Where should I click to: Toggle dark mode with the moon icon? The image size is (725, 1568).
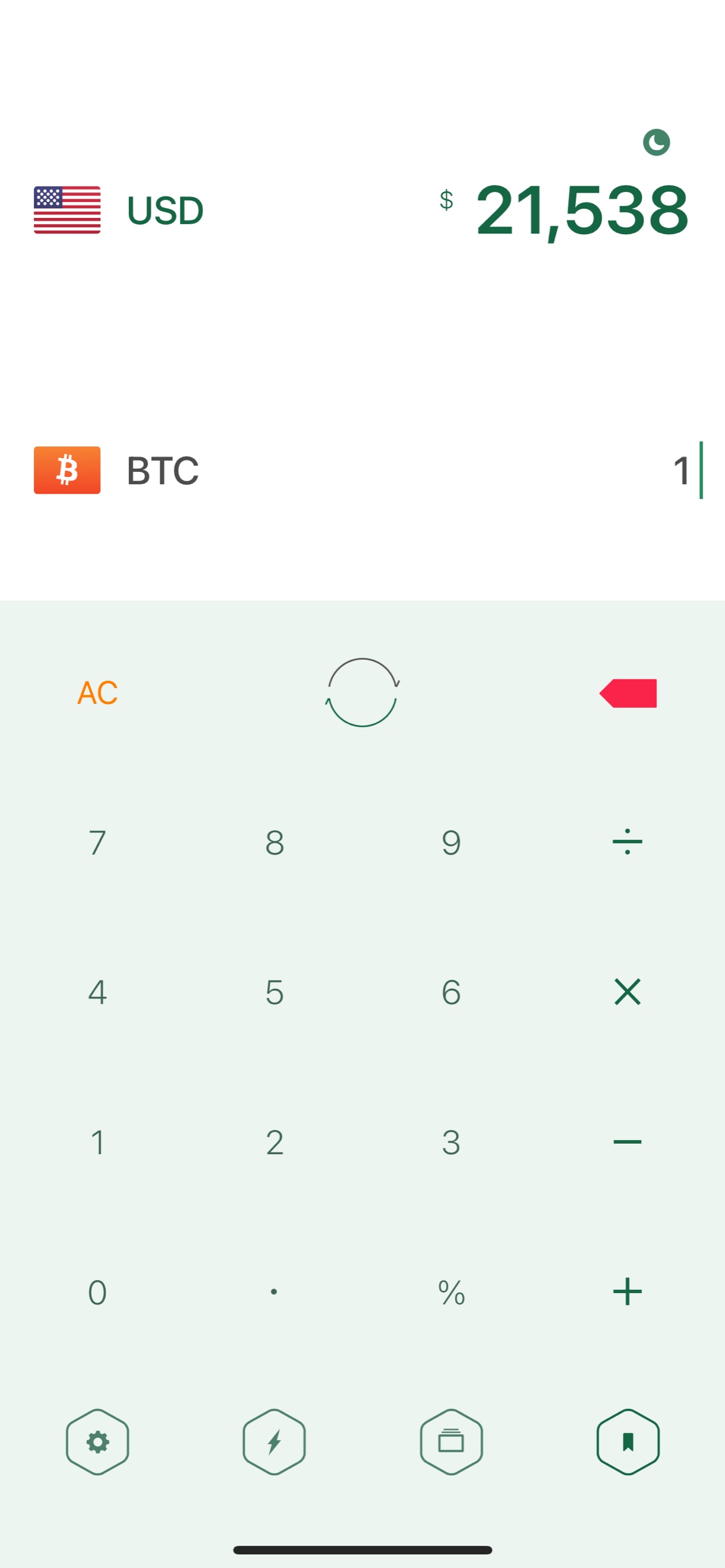[656, 142]
